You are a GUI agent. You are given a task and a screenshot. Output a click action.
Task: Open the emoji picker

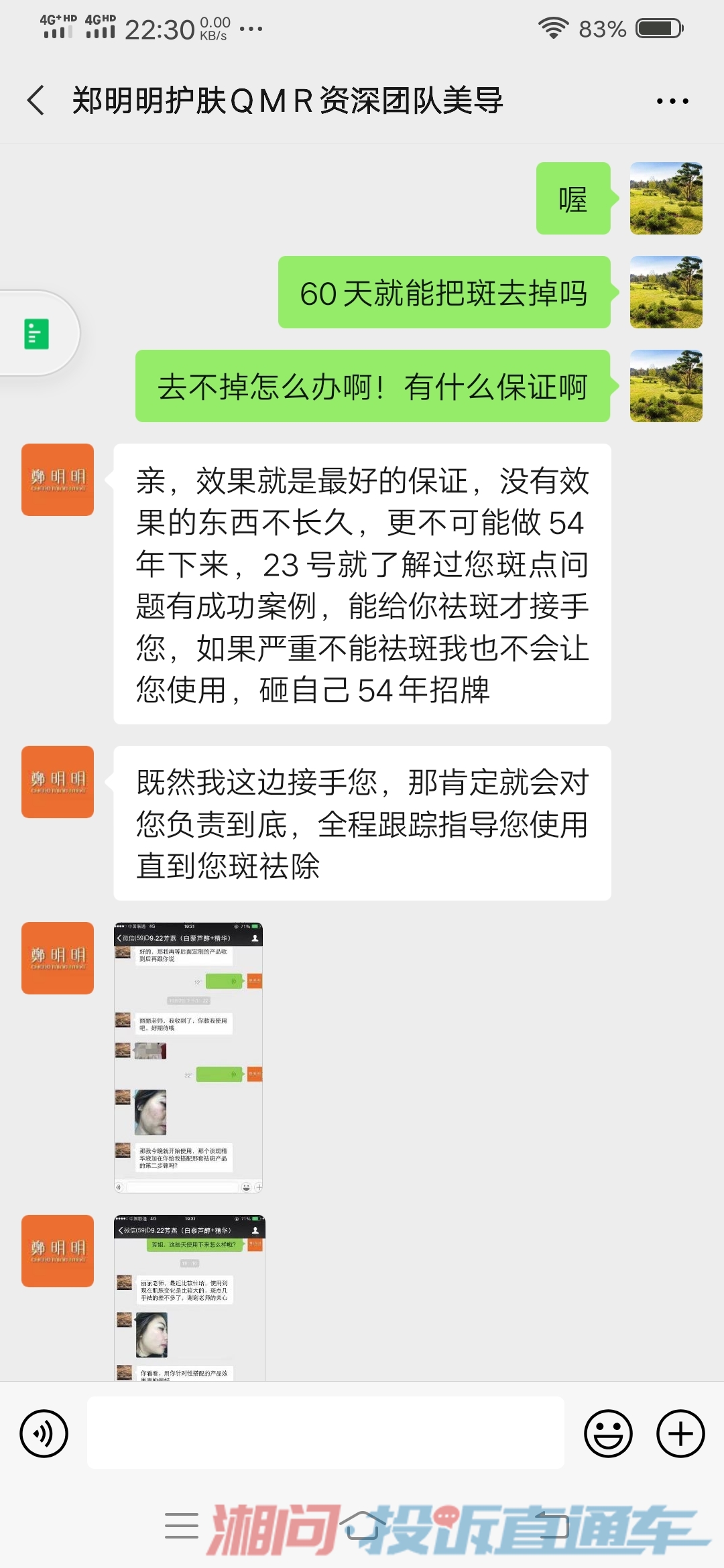pos(608,1433)
